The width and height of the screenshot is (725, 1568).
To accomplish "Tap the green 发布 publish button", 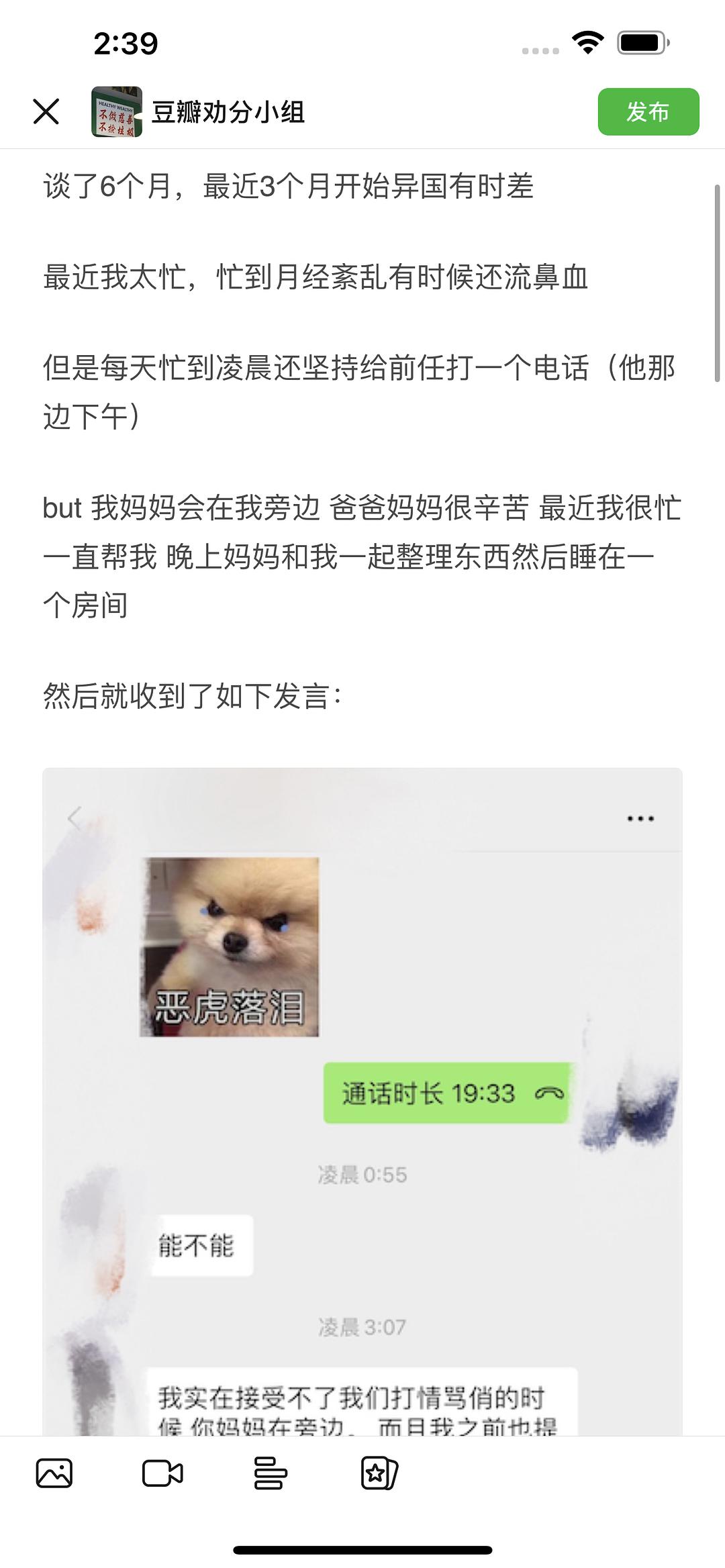I will tap(648, 111).
